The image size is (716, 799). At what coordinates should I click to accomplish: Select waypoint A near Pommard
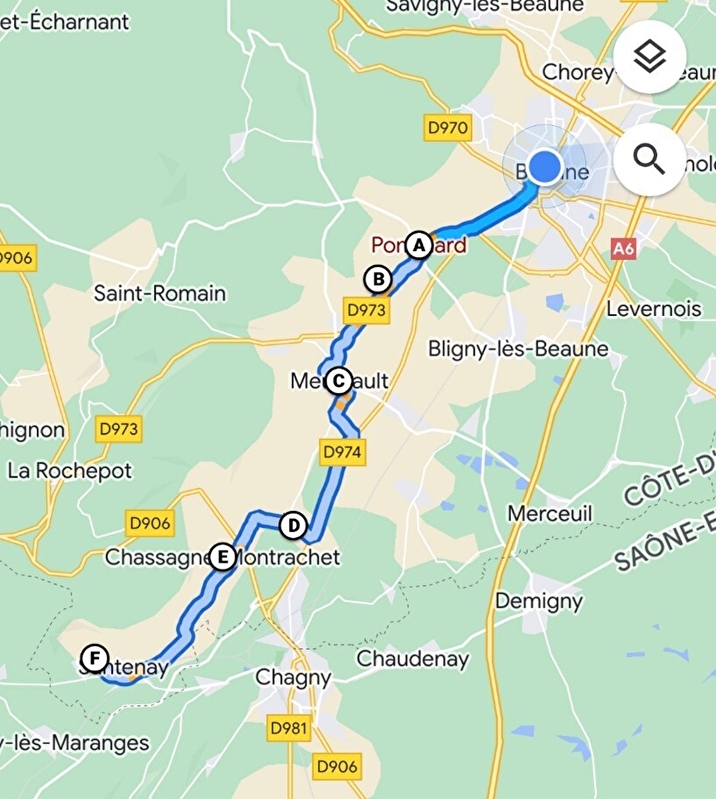tap(419, 245)
